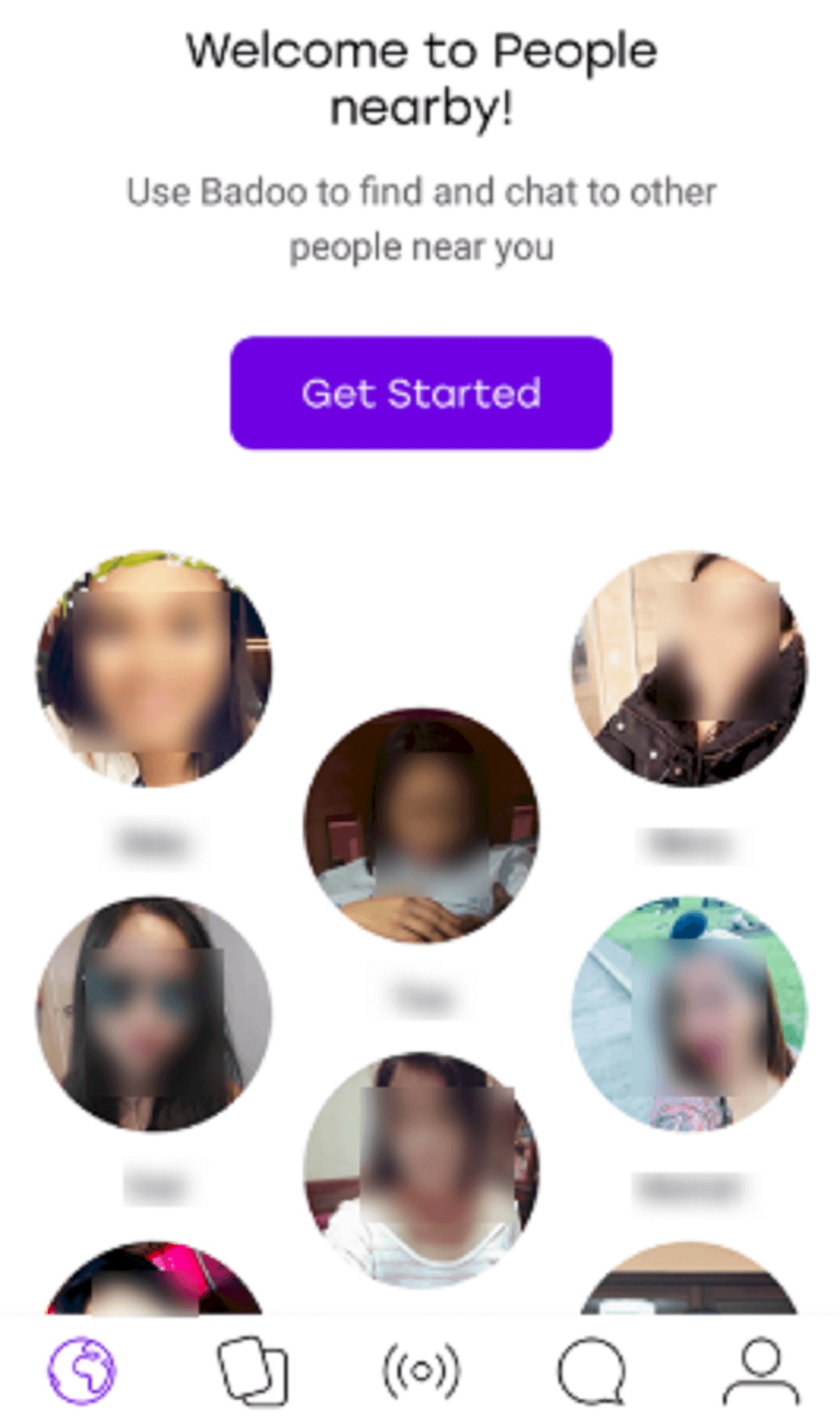This screenshot has width=840, height=1421.
Task: Open profile photo with white striped top
Action: pyautogui.click(x=421, y=1170)
